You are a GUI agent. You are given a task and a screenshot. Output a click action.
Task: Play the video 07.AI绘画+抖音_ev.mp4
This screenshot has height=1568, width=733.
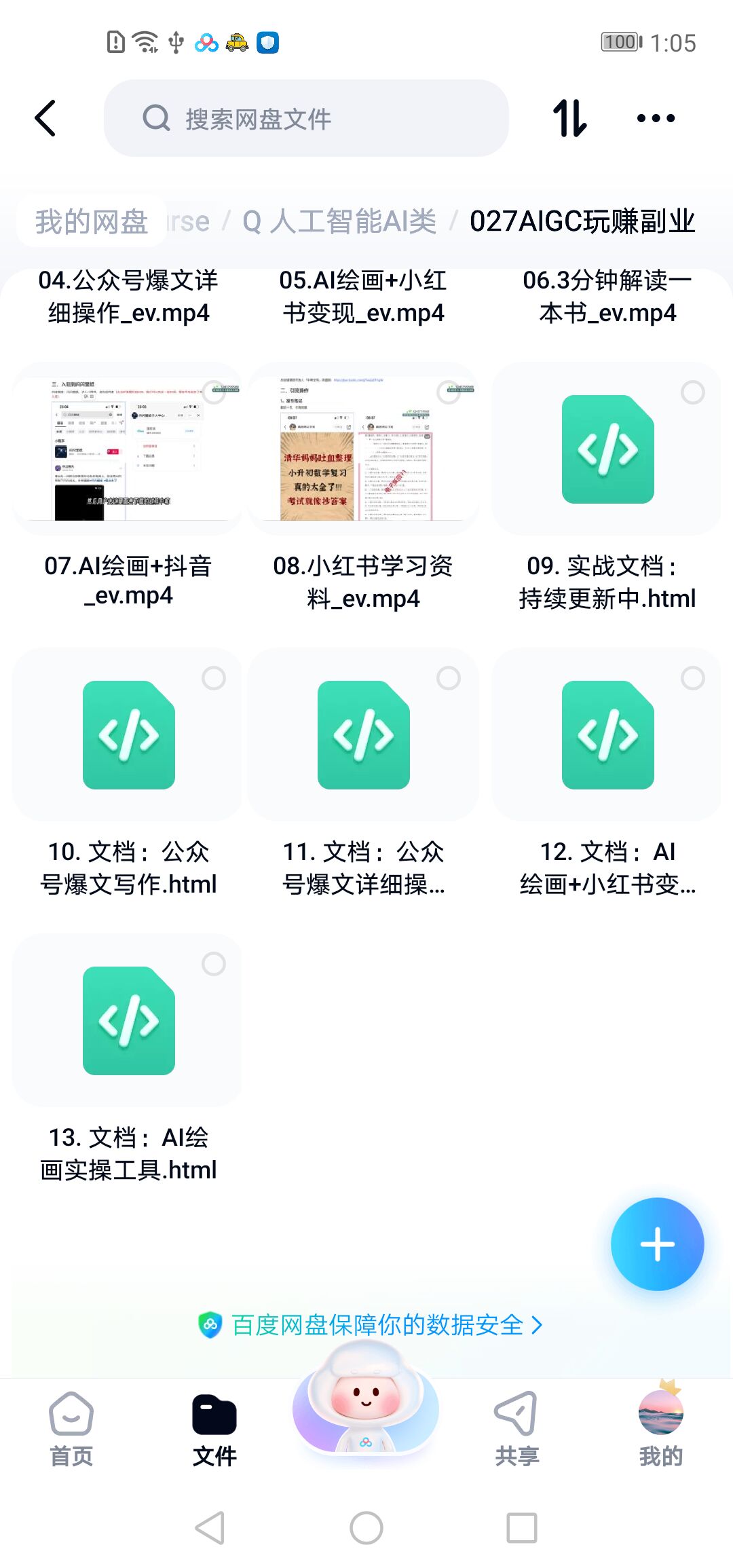pyautogui.click(x=128, y=449)
